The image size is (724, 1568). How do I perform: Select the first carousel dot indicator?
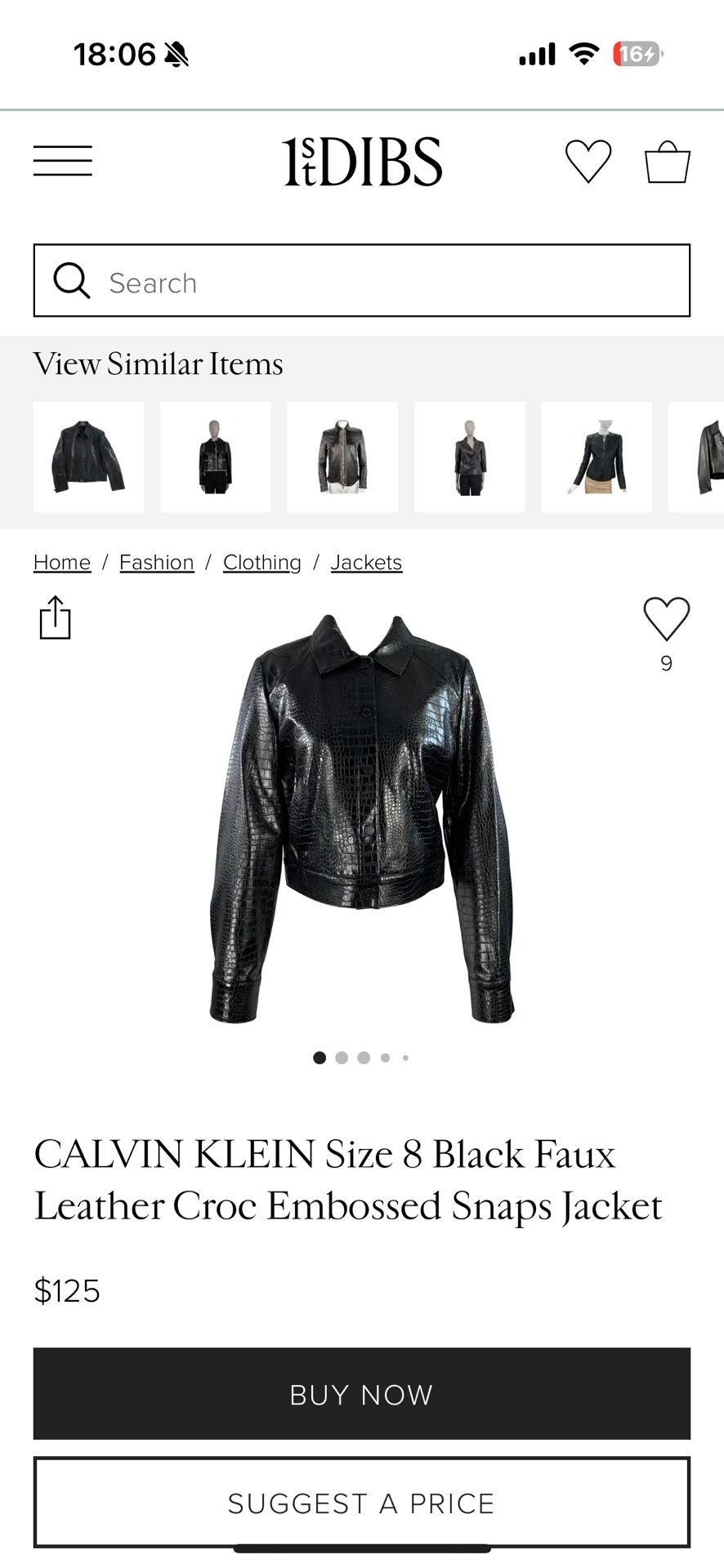tap(320, 1057)
